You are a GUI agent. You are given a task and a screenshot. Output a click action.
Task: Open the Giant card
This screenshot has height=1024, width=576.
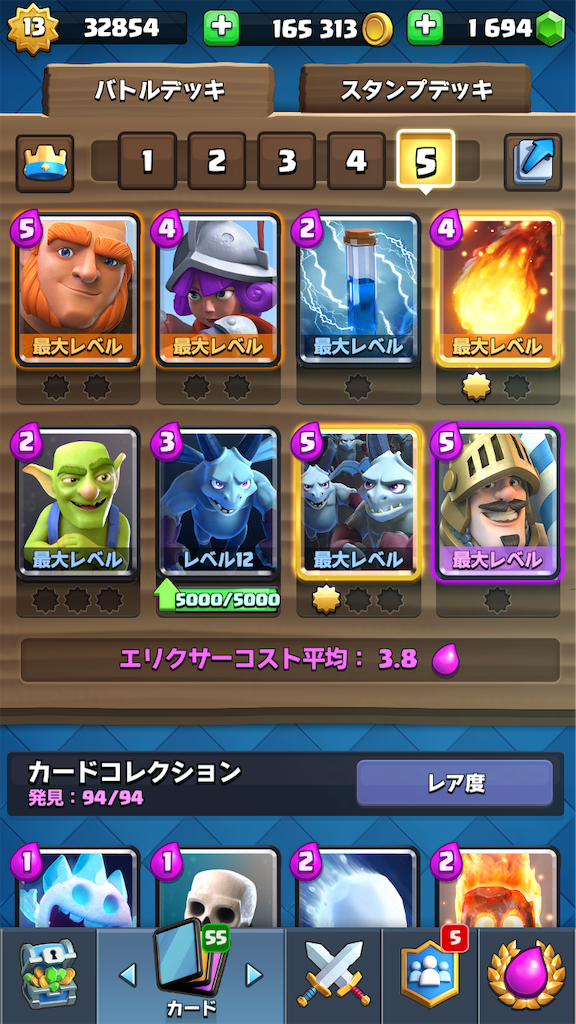(78, 291)
